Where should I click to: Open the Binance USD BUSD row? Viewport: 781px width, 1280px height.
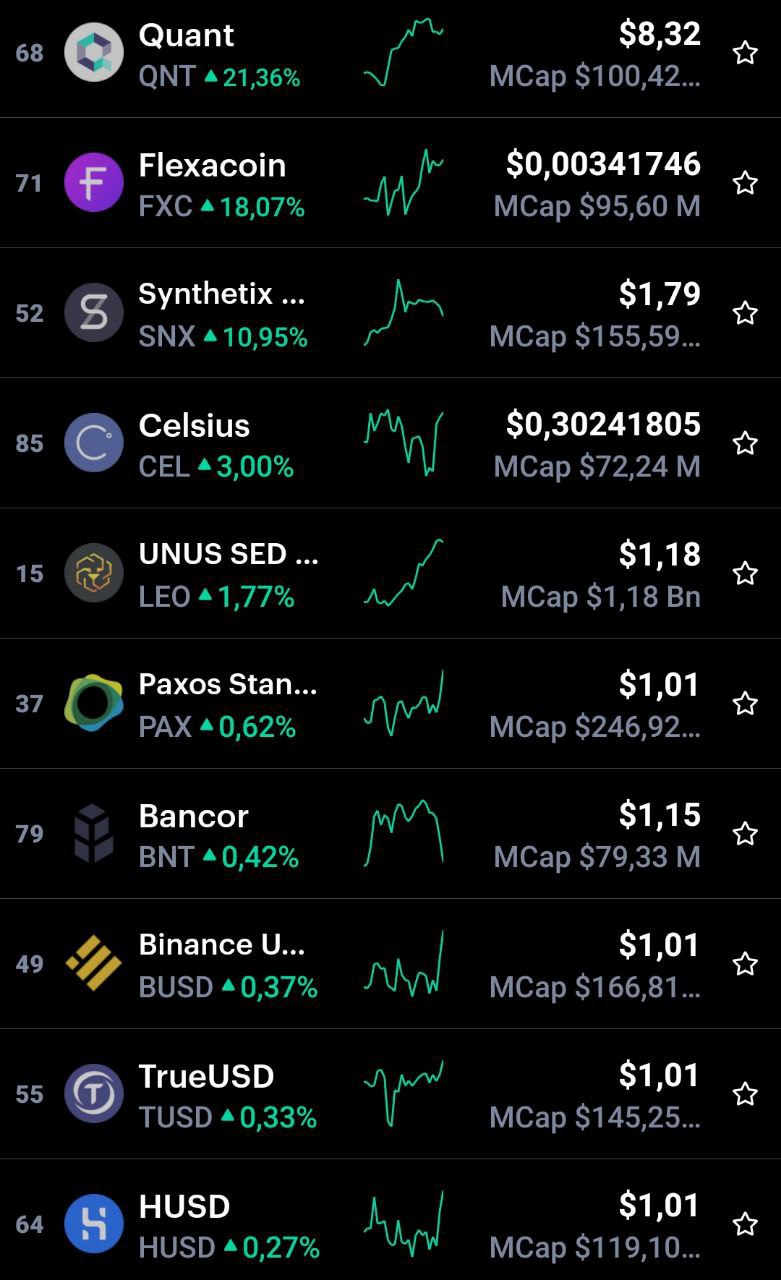[390, 964]
